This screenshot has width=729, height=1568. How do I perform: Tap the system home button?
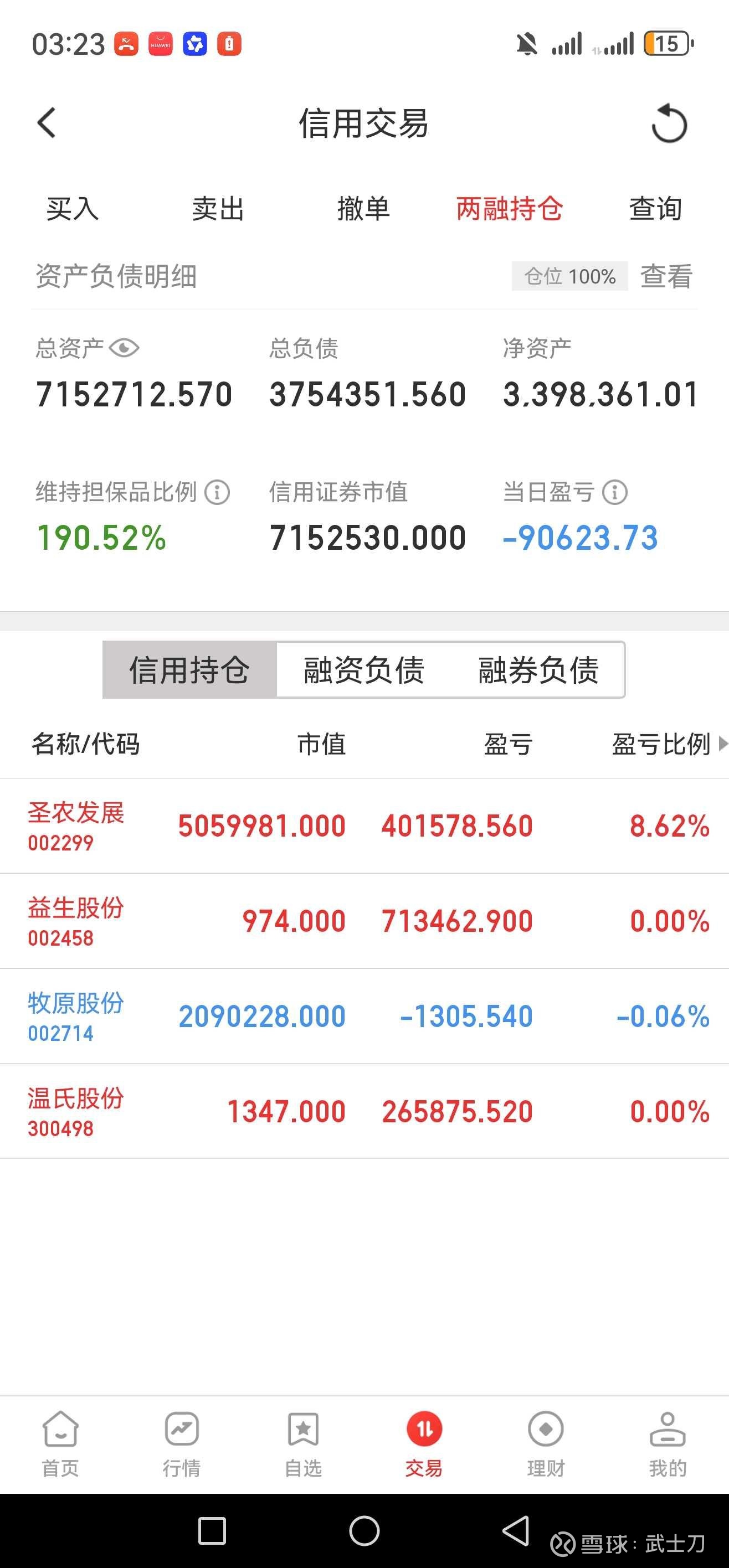pyautogui.click(x=364, y=1530)
